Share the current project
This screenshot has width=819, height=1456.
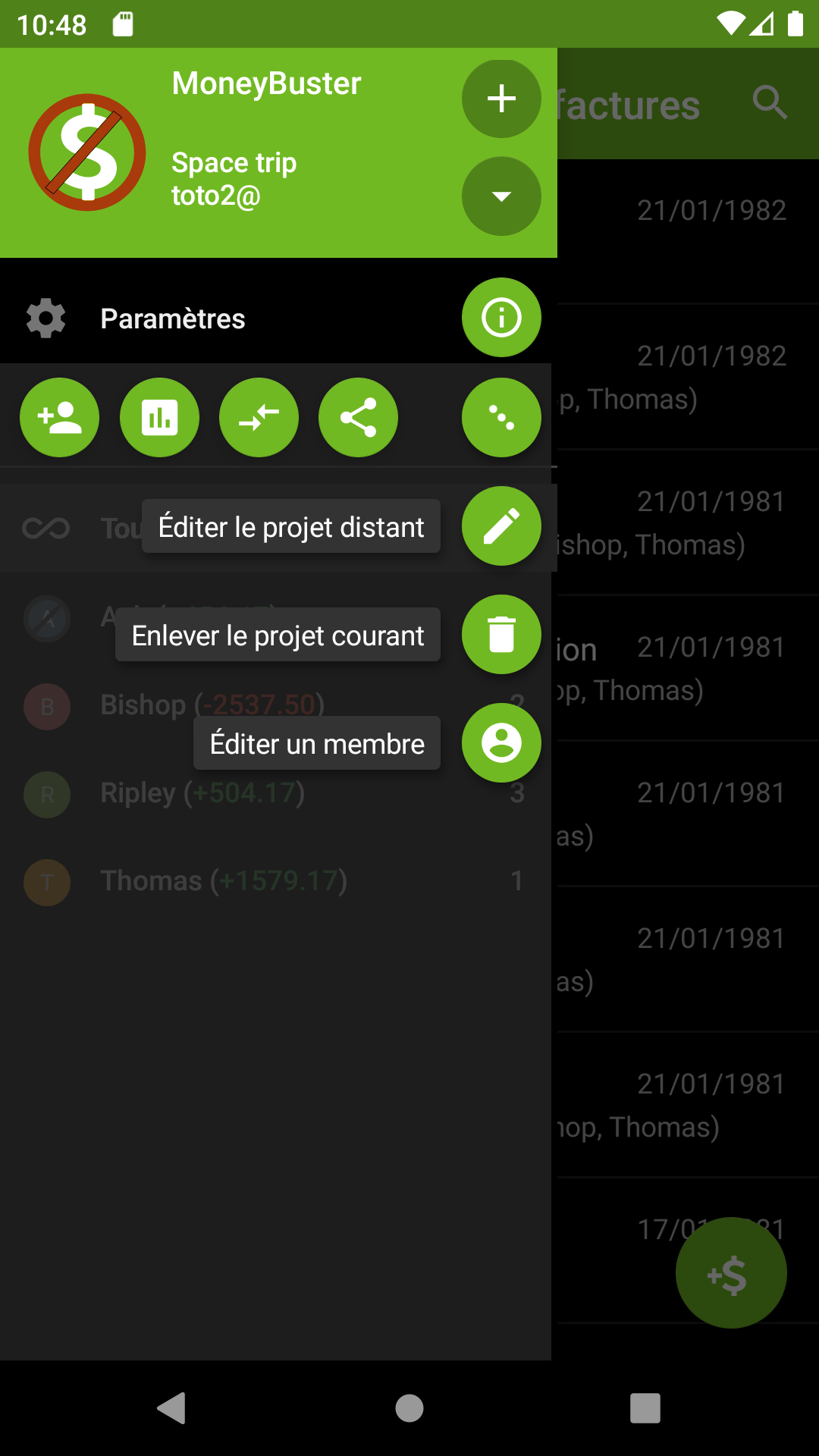click(358, 417)
